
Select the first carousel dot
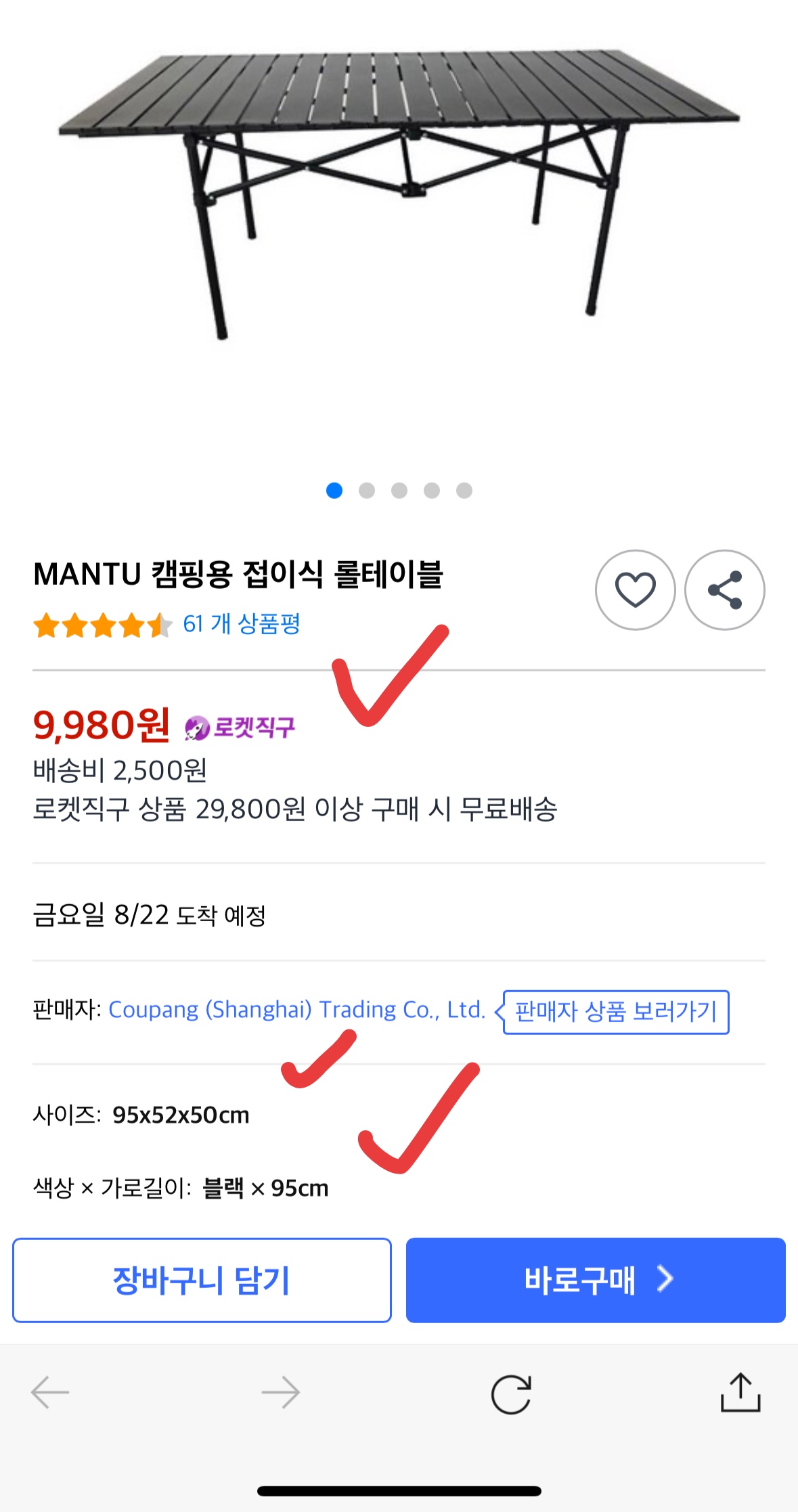coord(335,489)
